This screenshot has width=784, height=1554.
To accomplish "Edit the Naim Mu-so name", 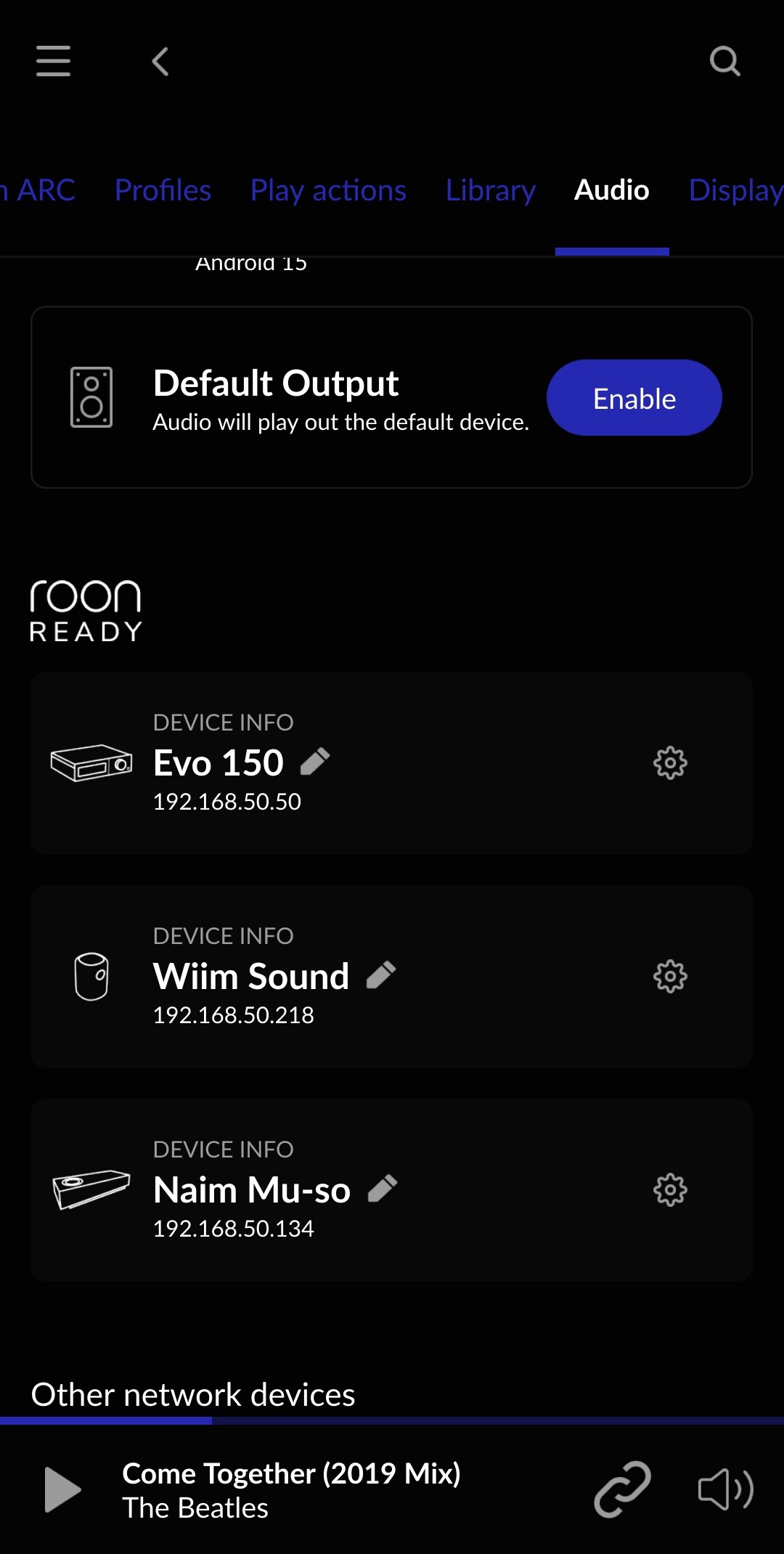I will [383, 1189].
